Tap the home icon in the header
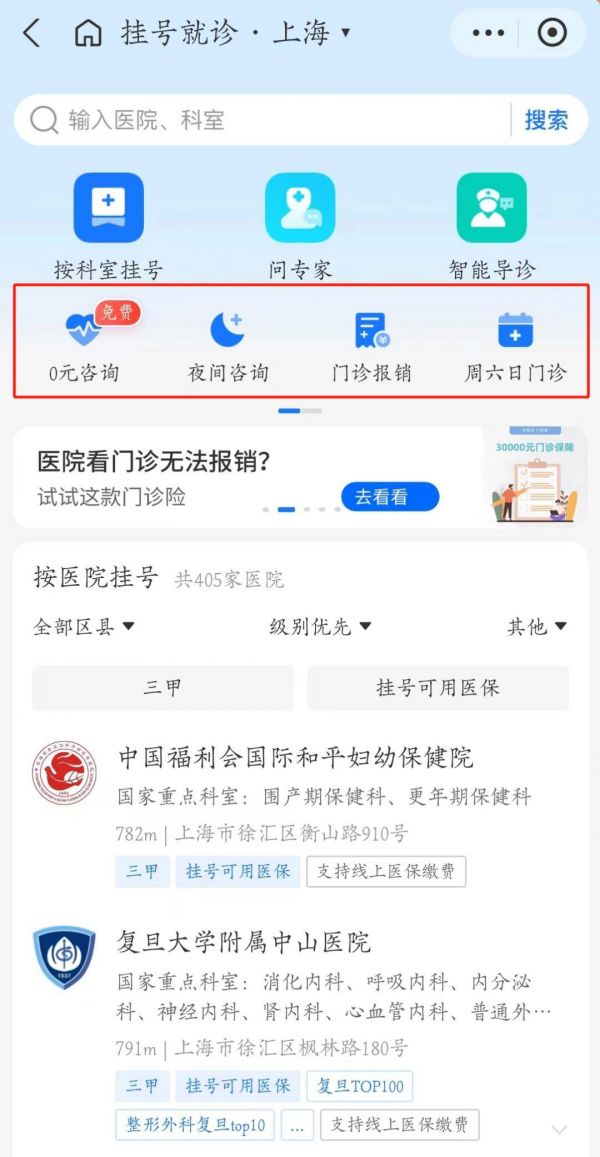600x1157 pixels. (89, 32)
